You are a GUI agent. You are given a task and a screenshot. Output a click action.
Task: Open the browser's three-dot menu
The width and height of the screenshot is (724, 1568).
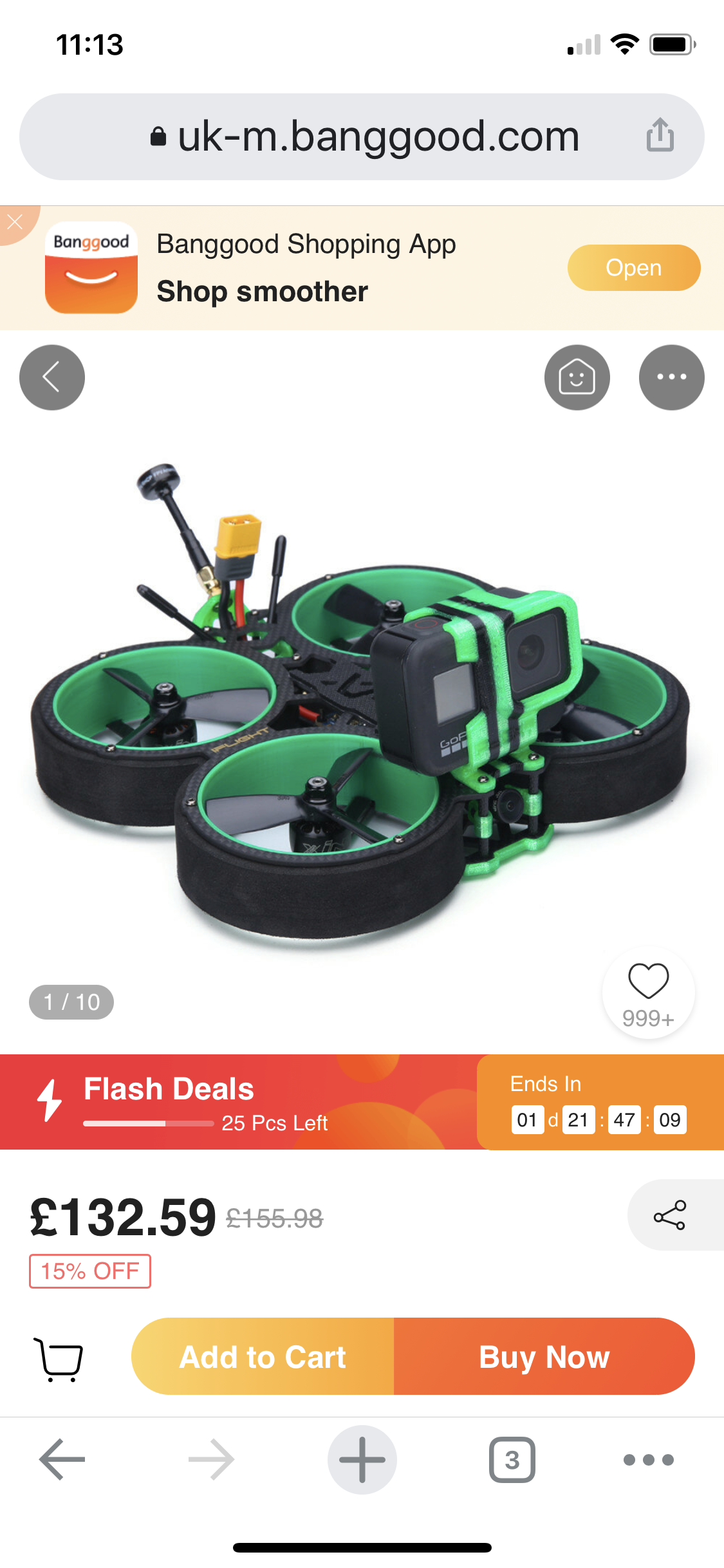coord(649,1459)
